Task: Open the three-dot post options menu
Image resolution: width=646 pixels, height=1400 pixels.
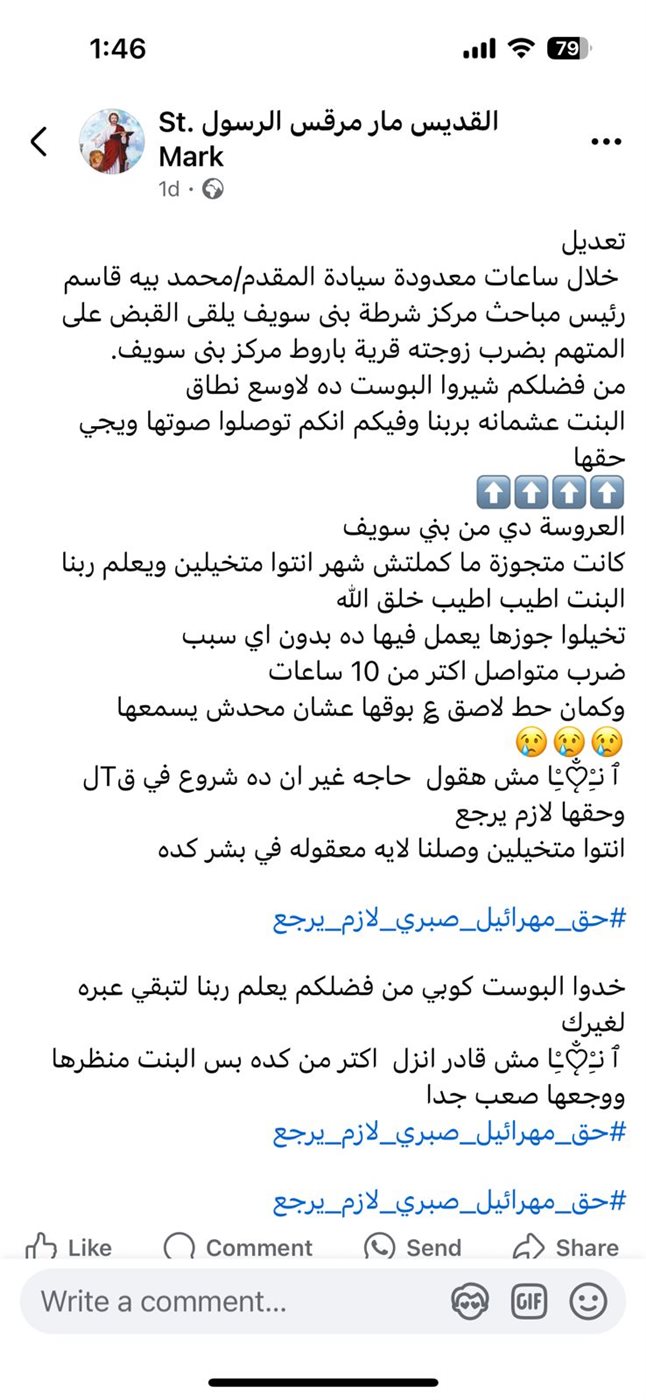Action: tap(606, 142)
